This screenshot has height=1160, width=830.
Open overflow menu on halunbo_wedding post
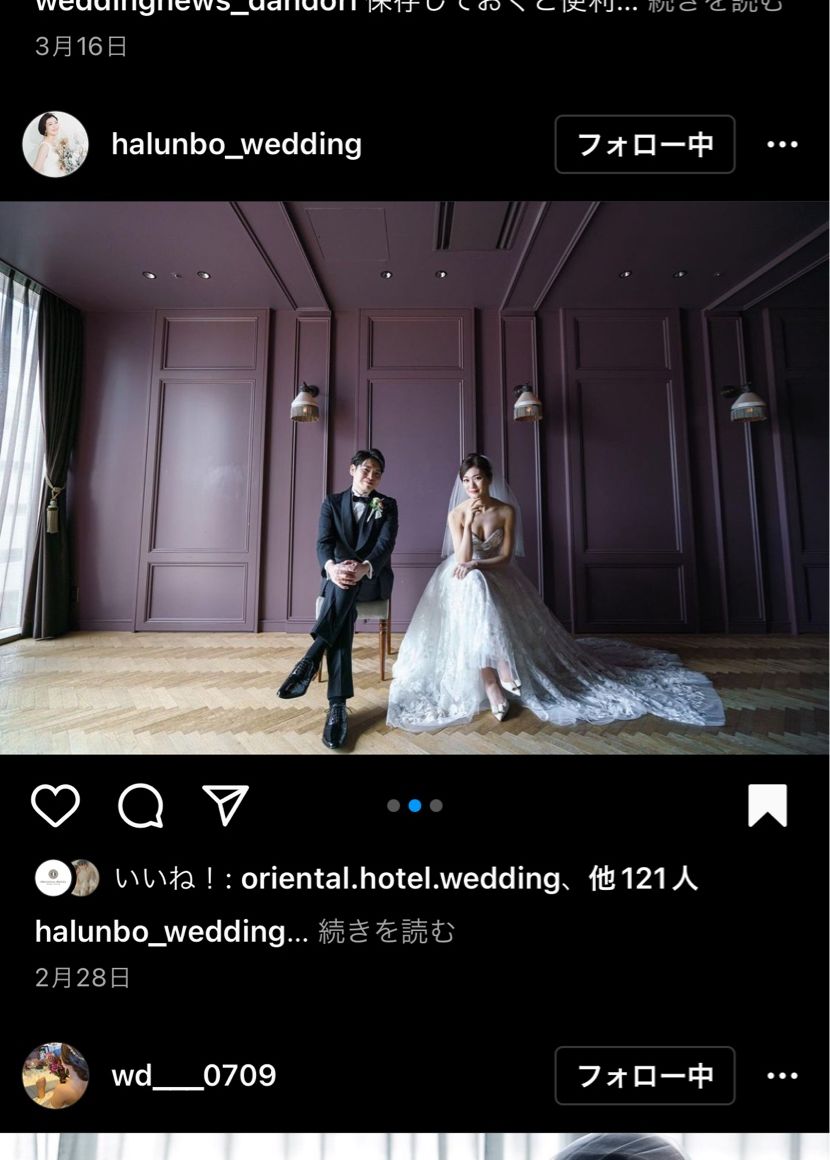(x=782, y=145)
